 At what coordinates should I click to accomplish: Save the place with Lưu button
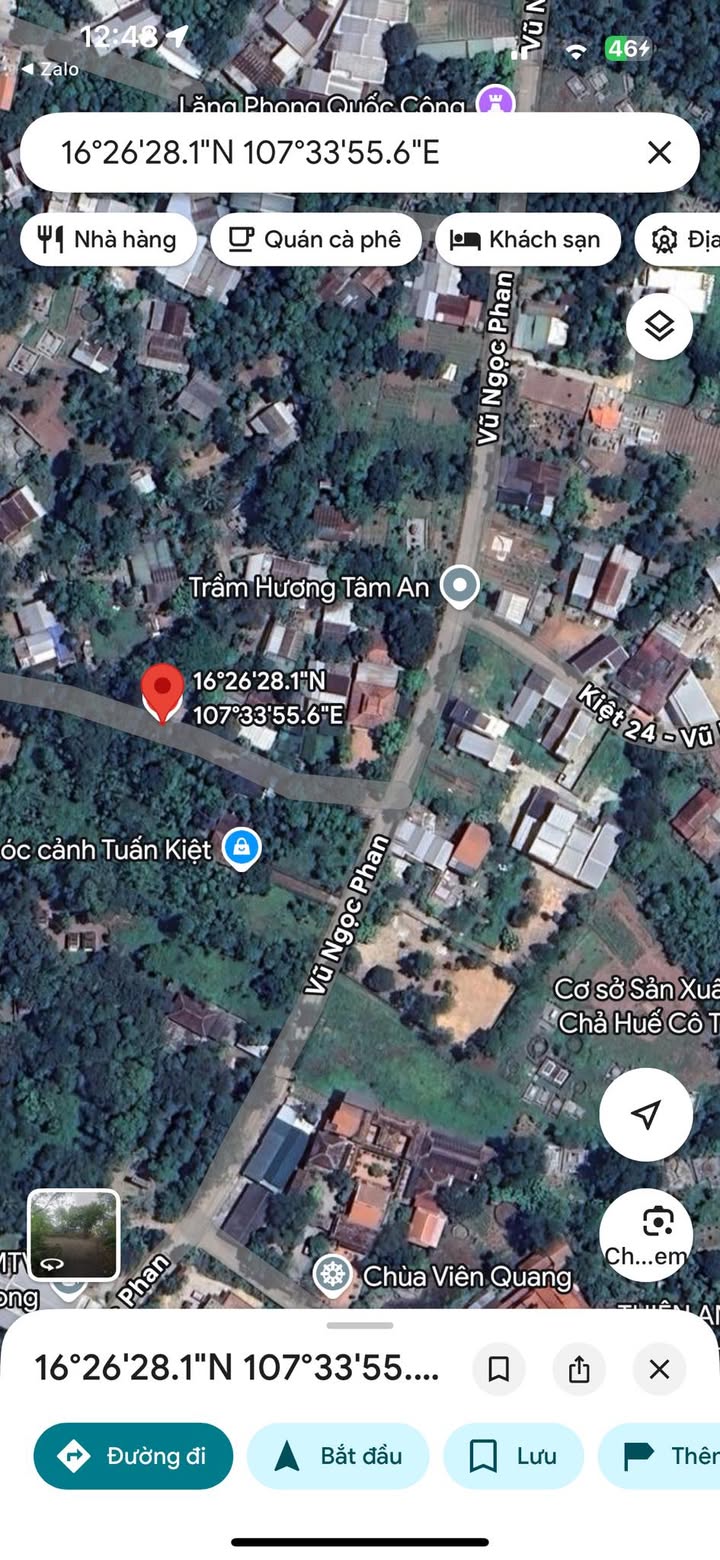point(514,1456)
